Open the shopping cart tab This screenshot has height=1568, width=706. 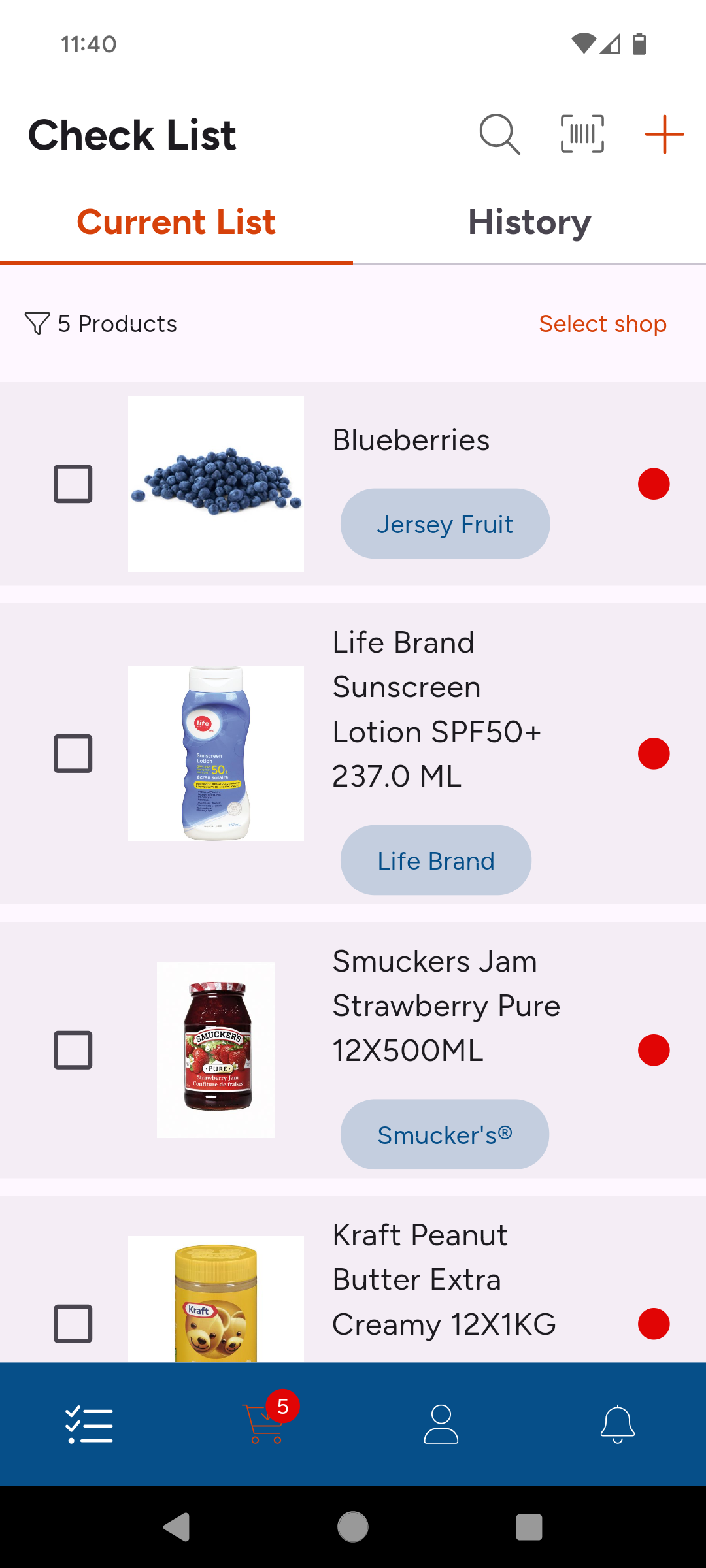pos(265,1424)
